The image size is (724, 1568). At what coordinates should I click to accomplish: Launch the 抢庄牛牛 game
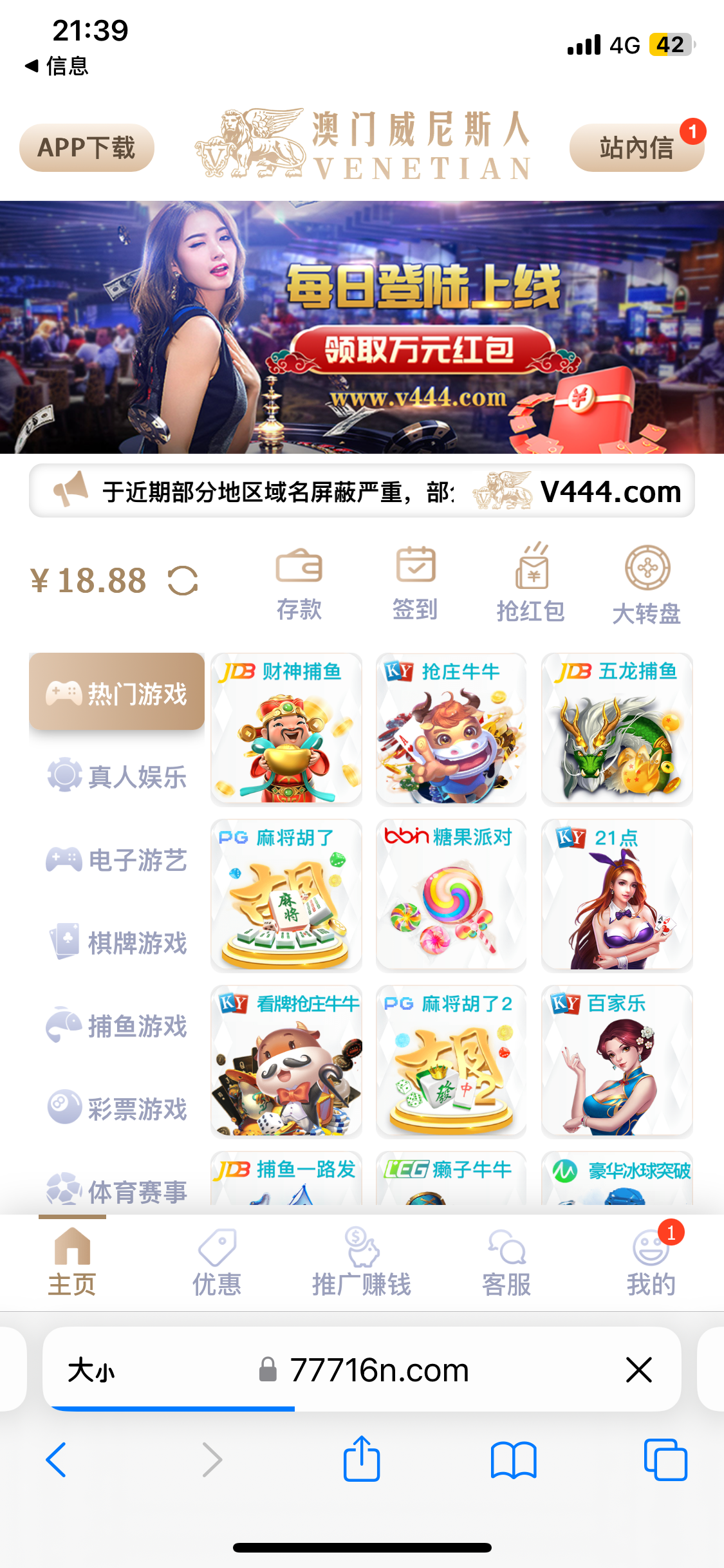(451, 729)
